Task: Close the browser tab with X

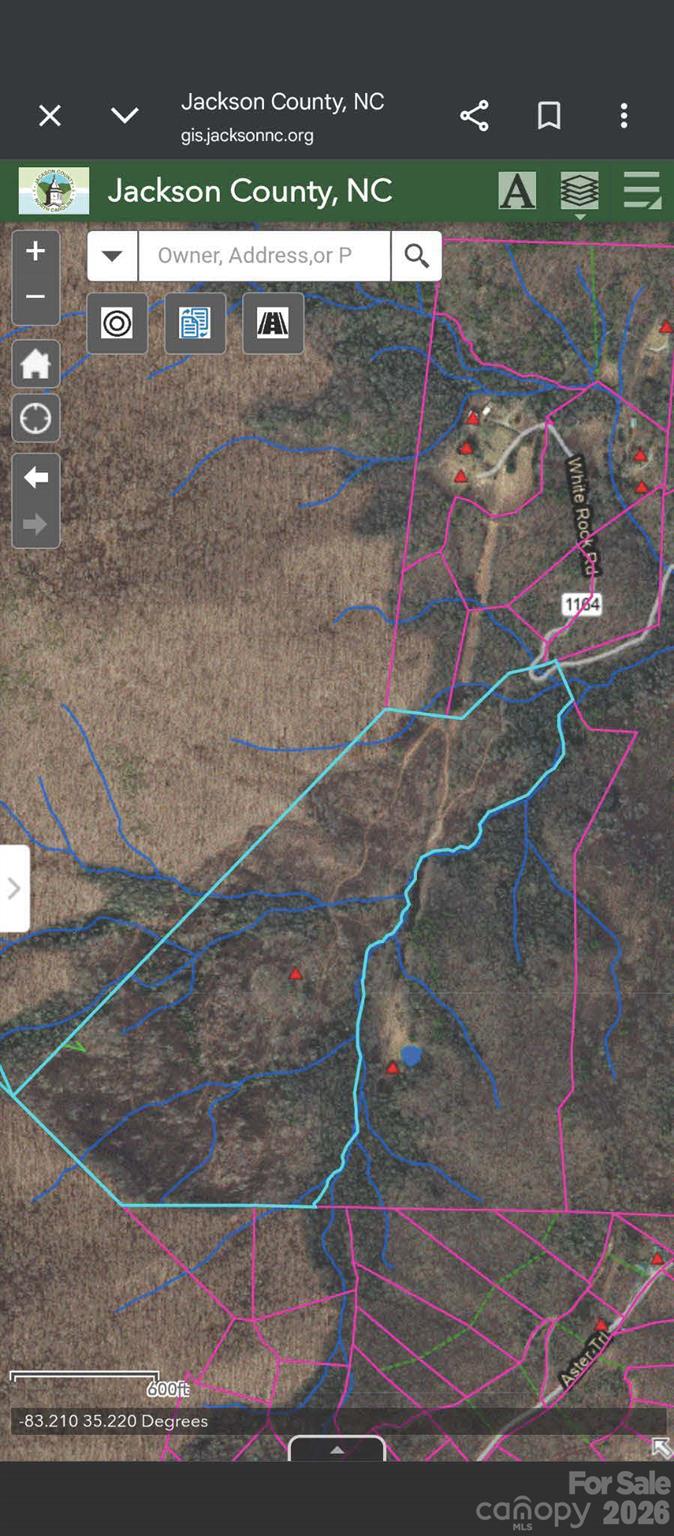Action: 50,116
